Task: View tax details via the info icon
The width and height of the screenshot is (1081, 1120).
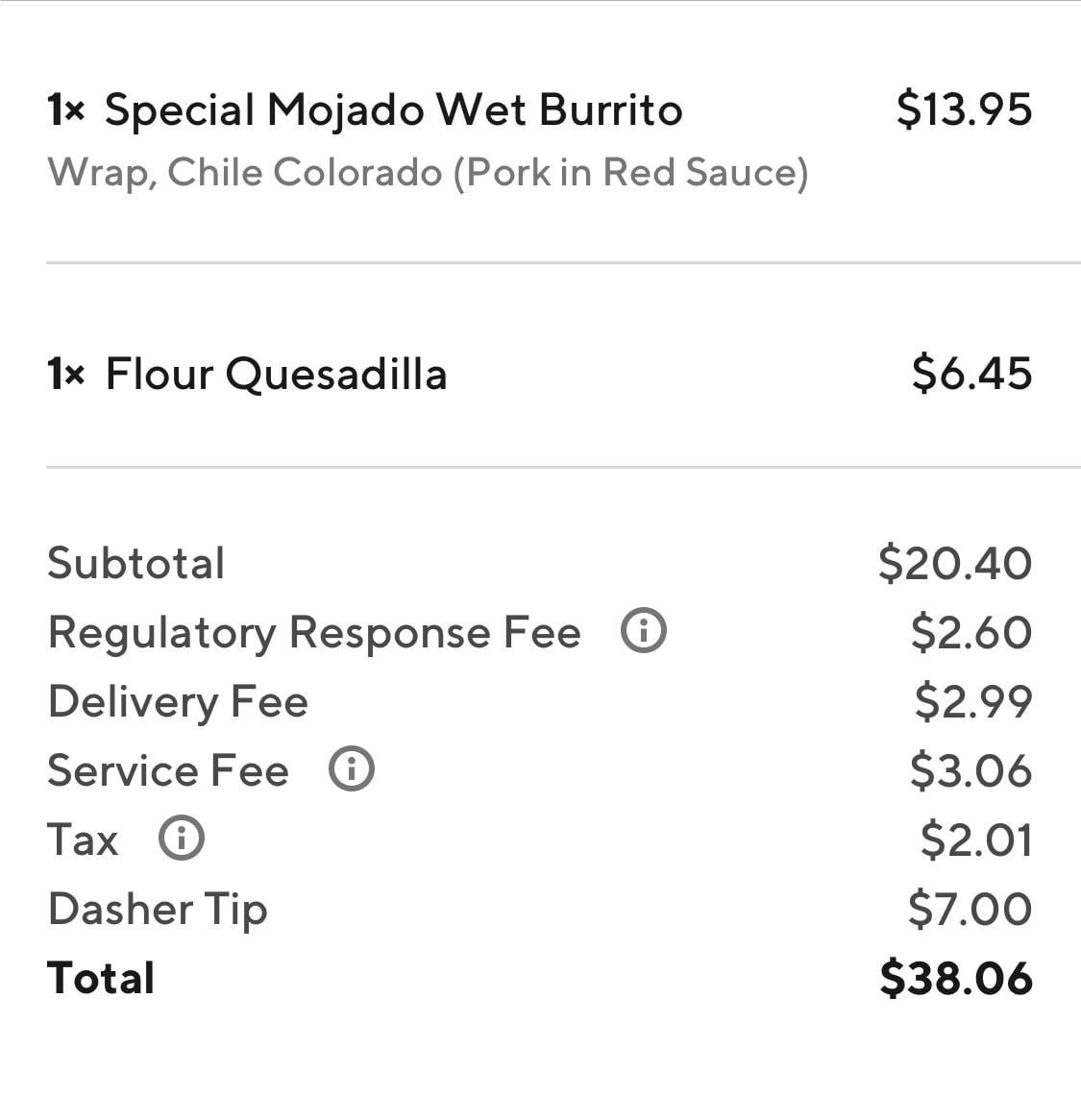Action: (181, 838)
